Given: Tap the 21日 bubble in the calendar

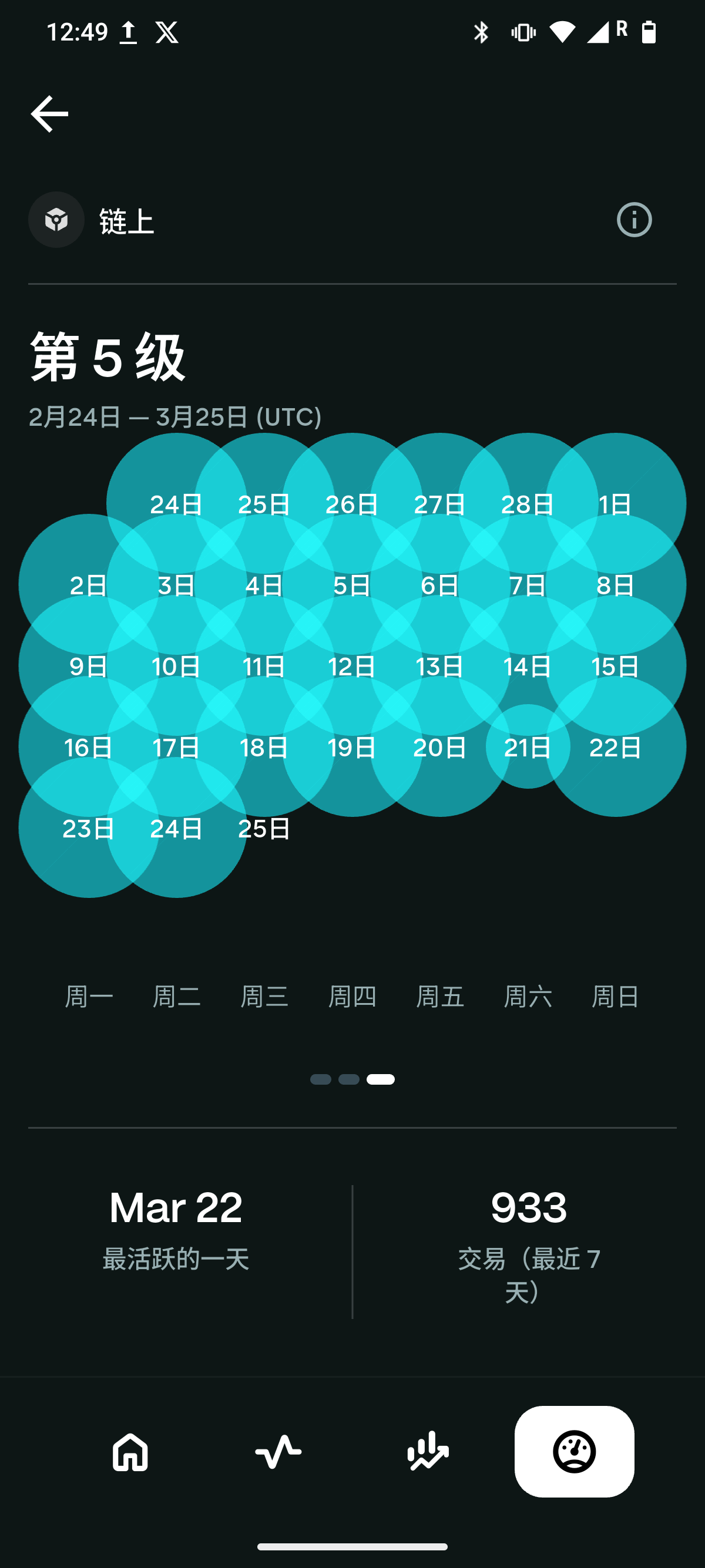Looking at the screenshot, I should 527,747.
